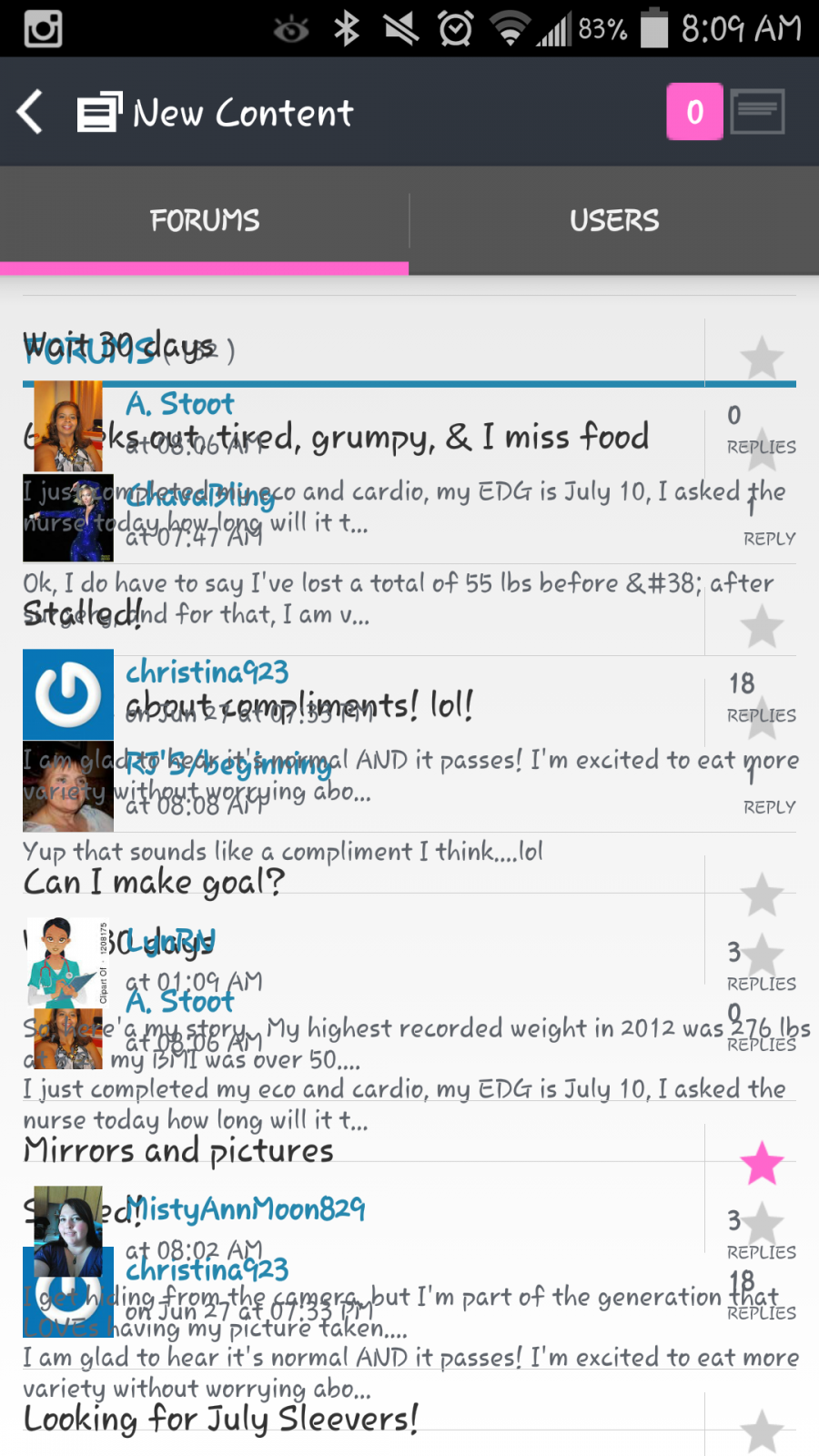The height and width of the screenshot is (1456, 819).
Task: Switch to the Users tab
Action: [x=614, y=220]
